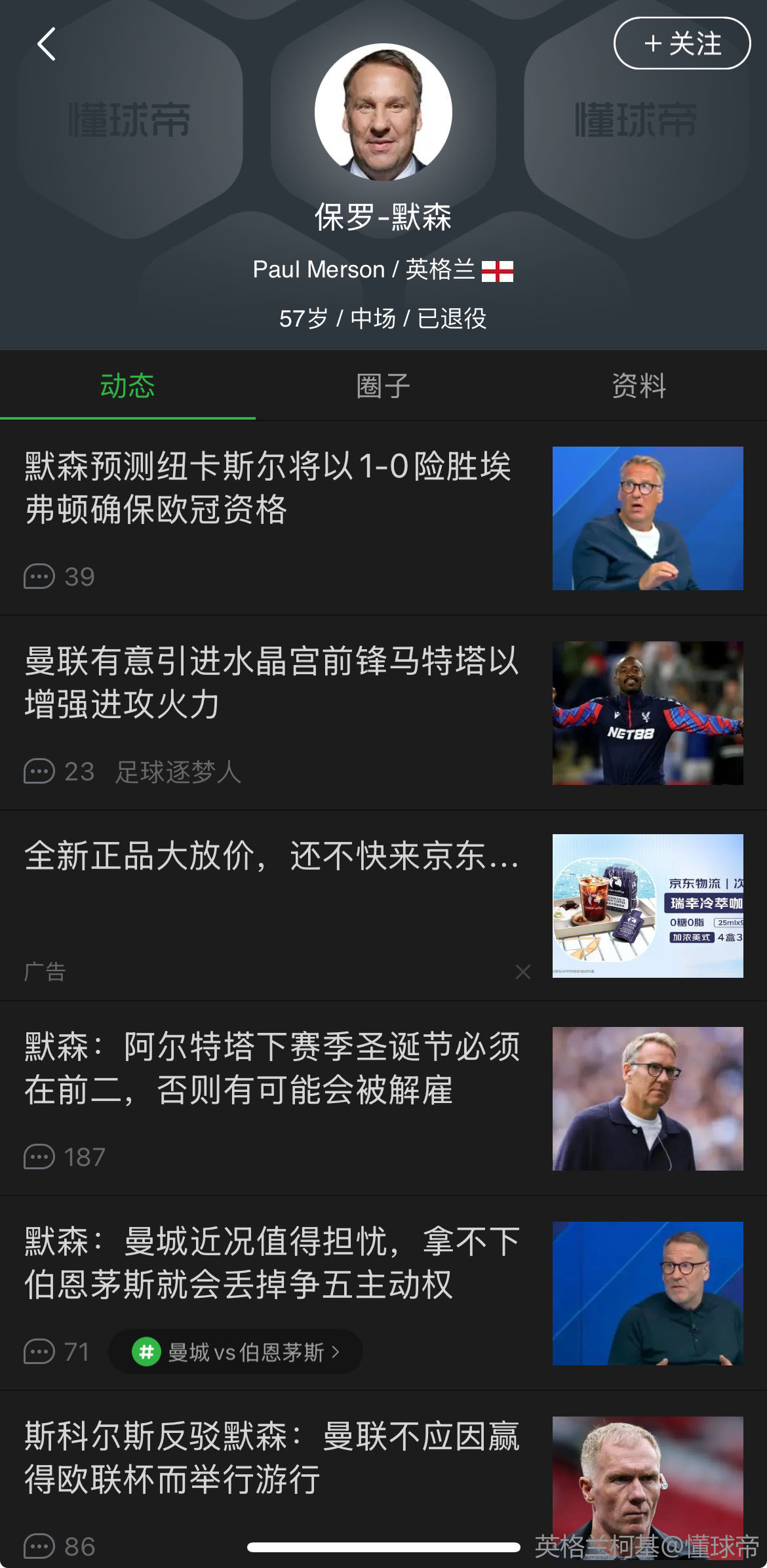Open the 资料 tab
This screenshot has width=767, height=1568.
[x=639, y=386]
